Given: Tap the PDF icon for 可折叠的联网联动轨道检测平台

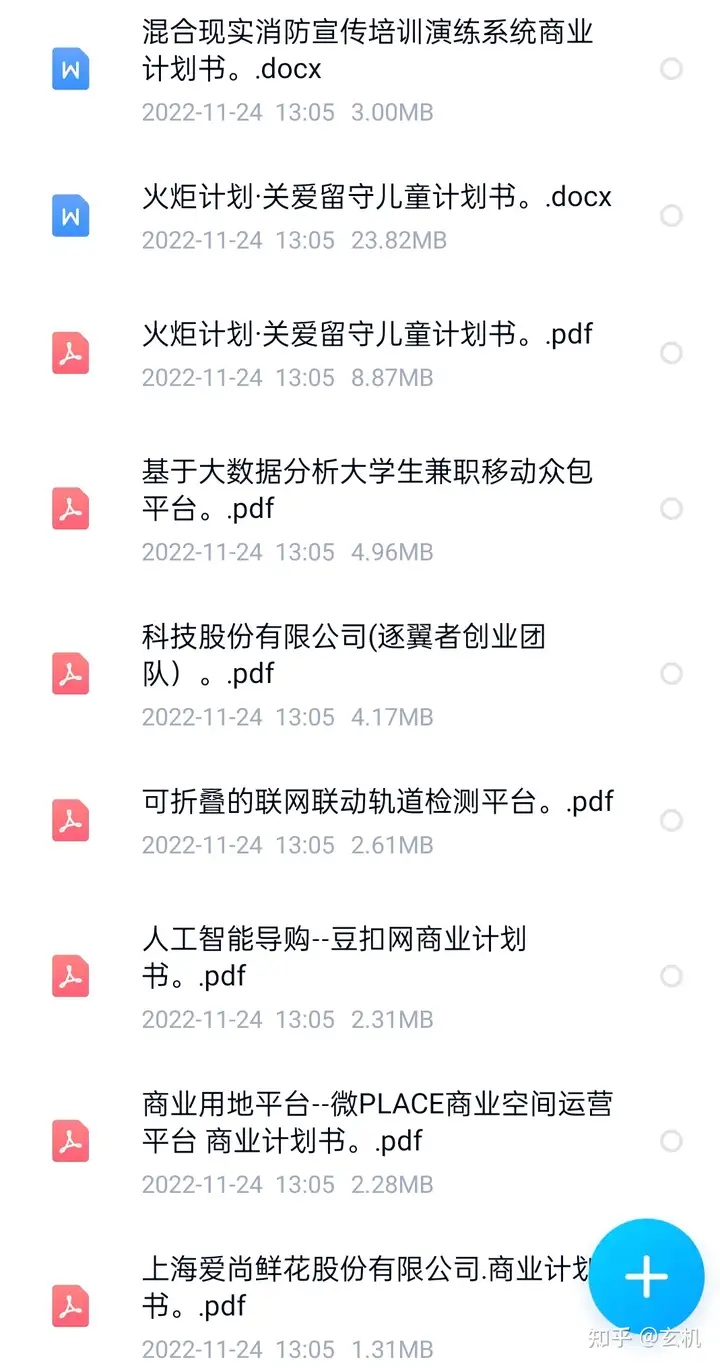Looking at the screenshot, I should point(69,820).
